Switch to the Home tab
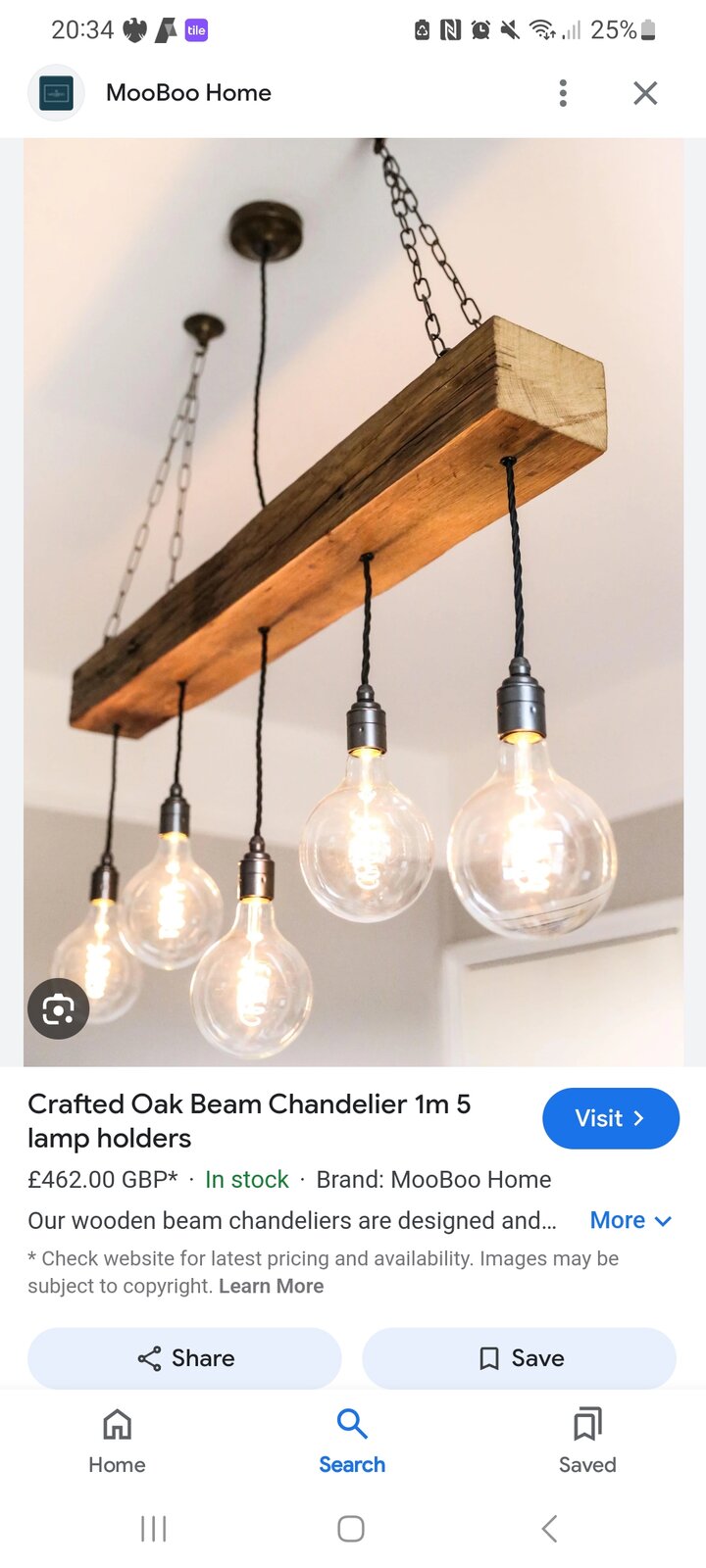 click(117, 1441)
